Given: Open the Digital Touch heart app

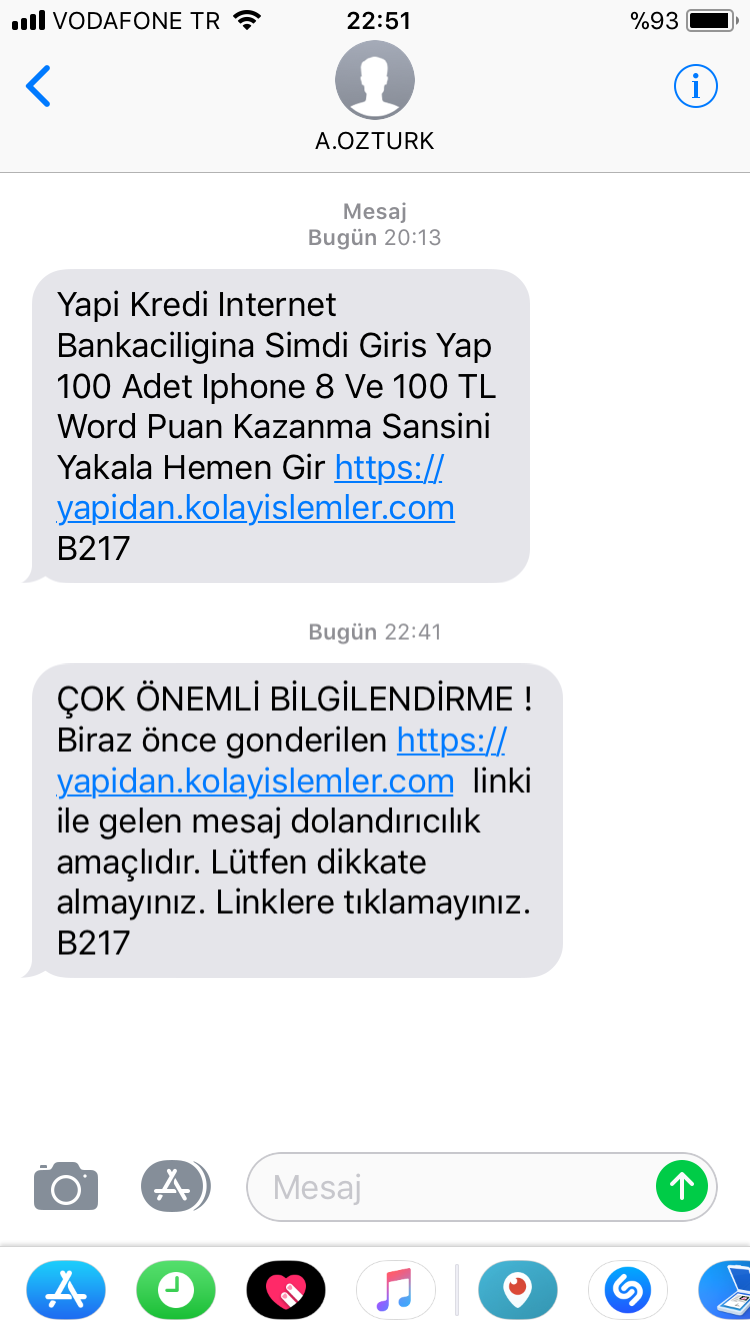Looking at the screenshot, I should coord(286,1290).
